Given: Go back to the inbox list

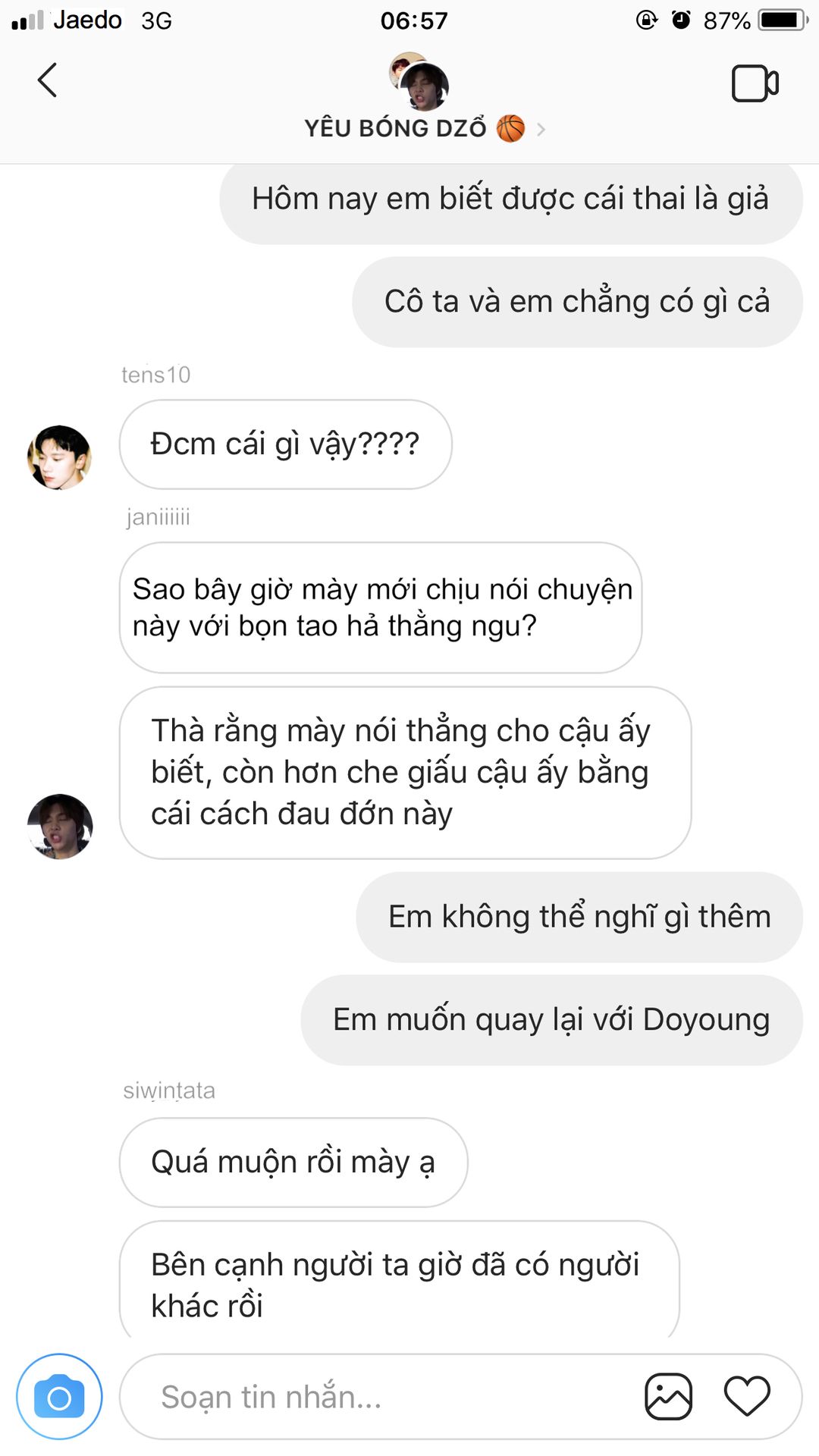Looking at the screenshot, I should pos(47,80).
